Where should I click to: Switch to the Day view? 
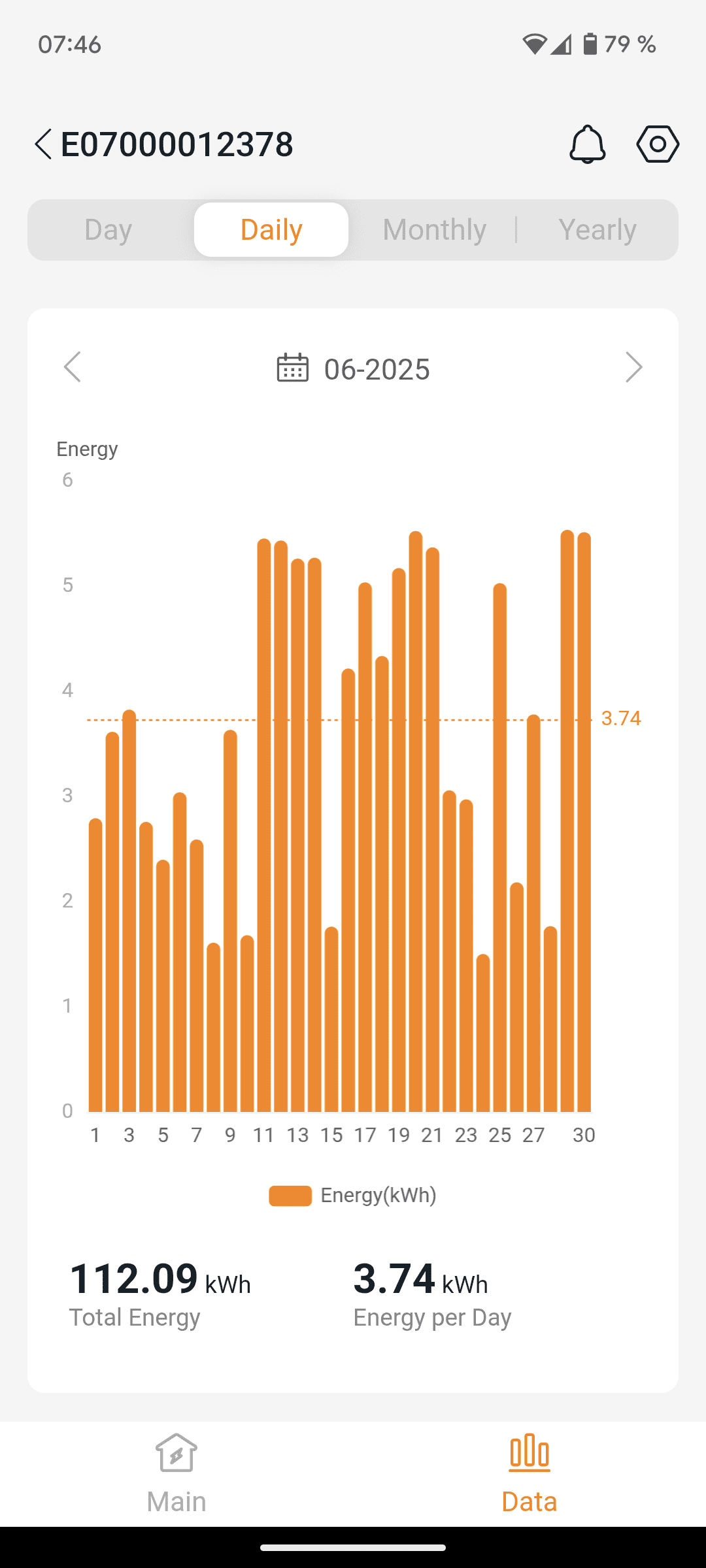coord(109,230)
